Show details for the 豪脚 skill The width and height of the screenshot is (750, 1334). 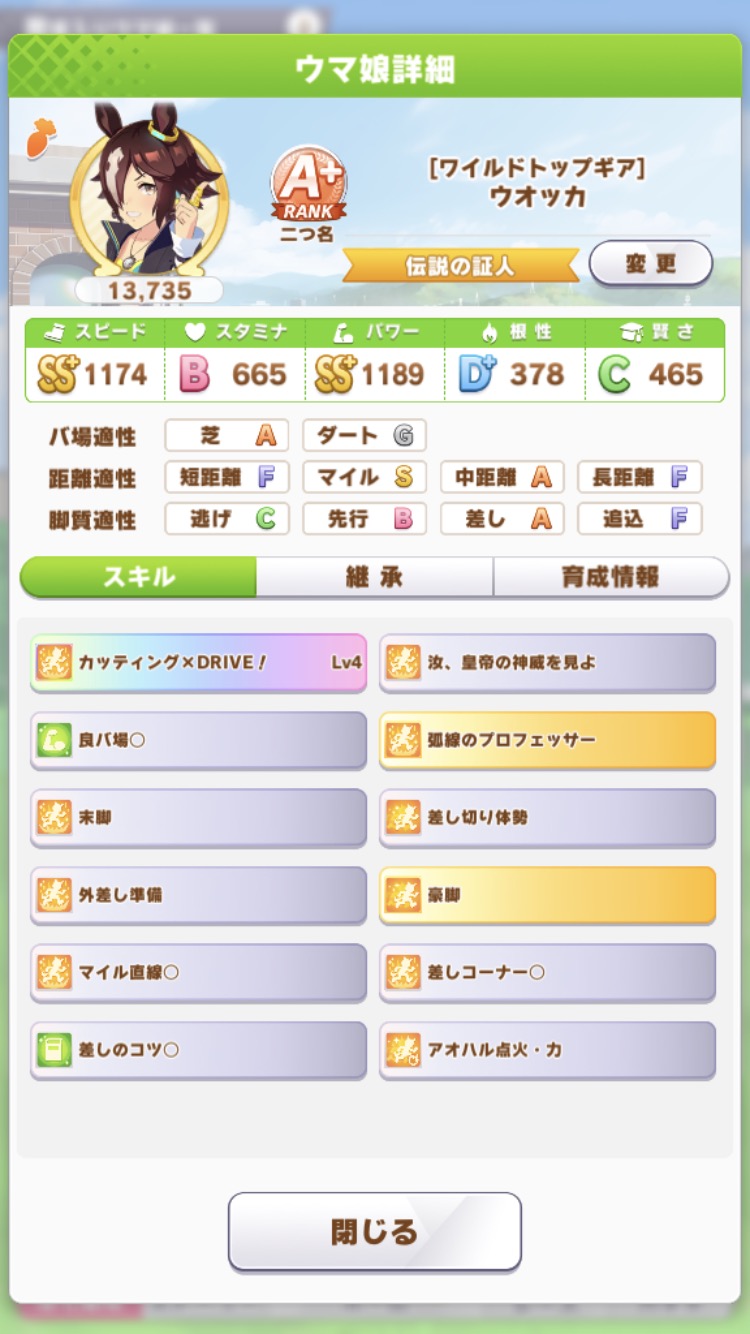(547, 895)
